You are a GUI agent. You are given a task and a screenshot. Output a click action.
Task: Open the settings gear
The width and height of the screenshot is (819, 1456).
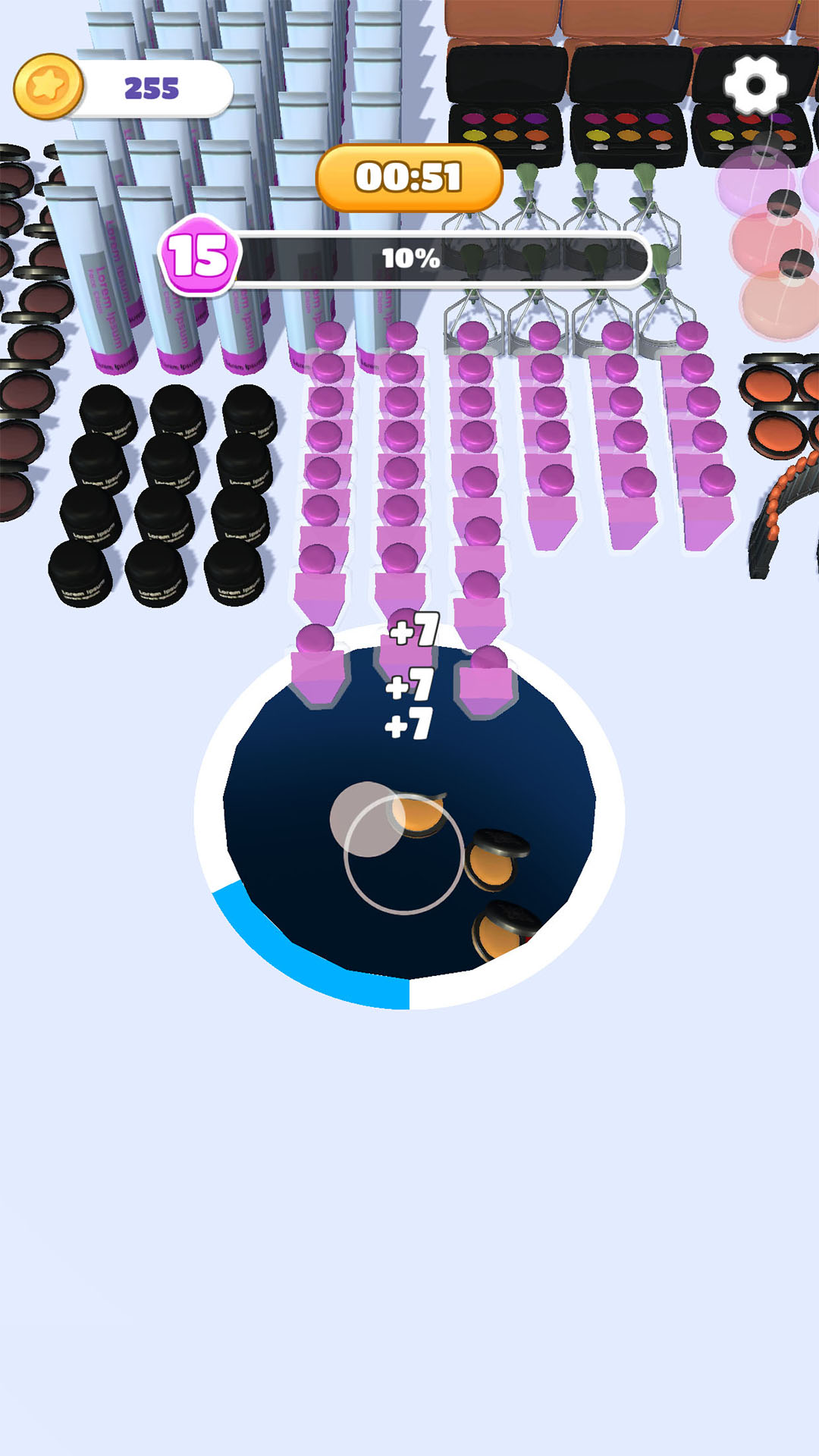[x=755, y=85]
